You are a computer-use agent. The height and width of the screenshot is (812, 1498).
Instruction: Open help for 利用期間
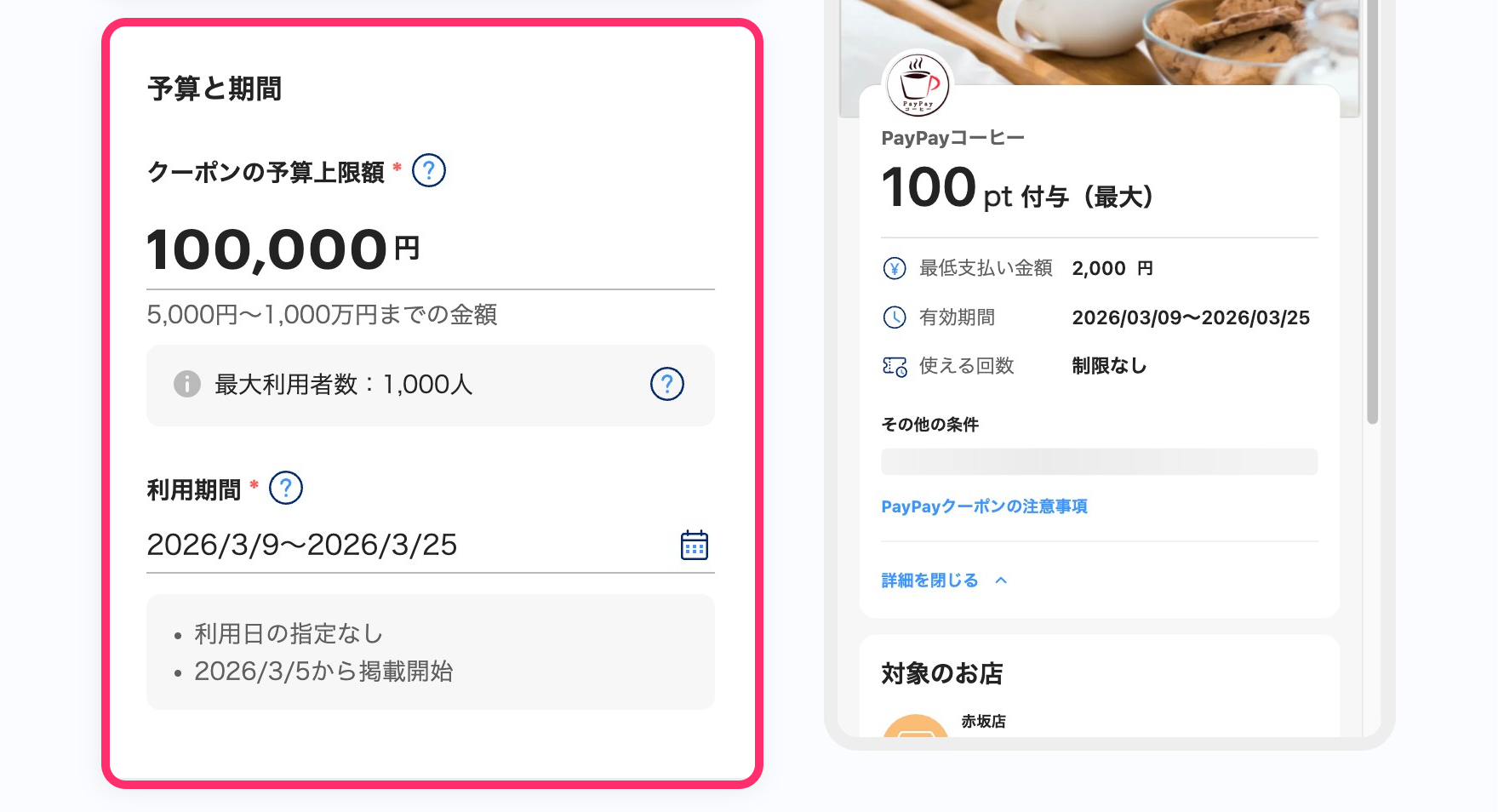pos(286,489)
